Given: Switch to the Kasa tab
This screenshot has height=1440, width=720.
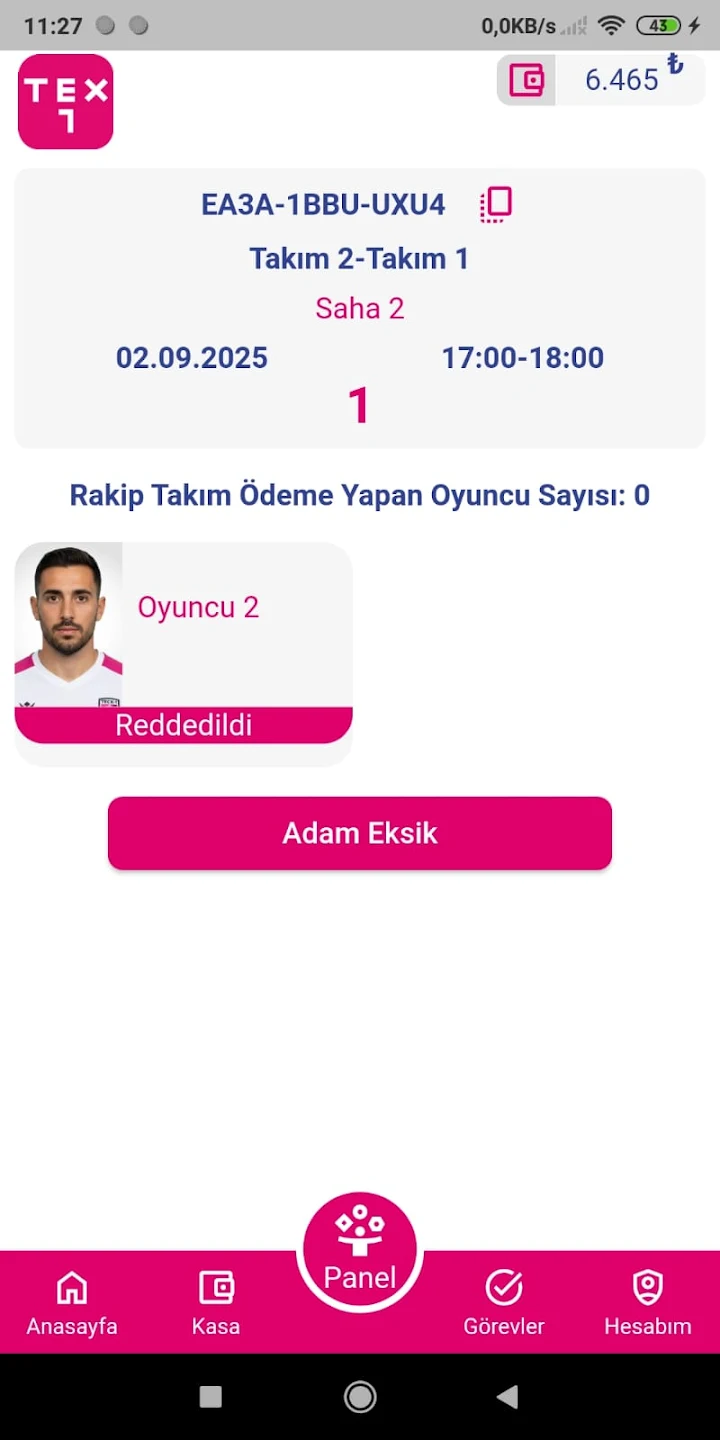Looking at the screenshot, I should [x=216, y=1302].
